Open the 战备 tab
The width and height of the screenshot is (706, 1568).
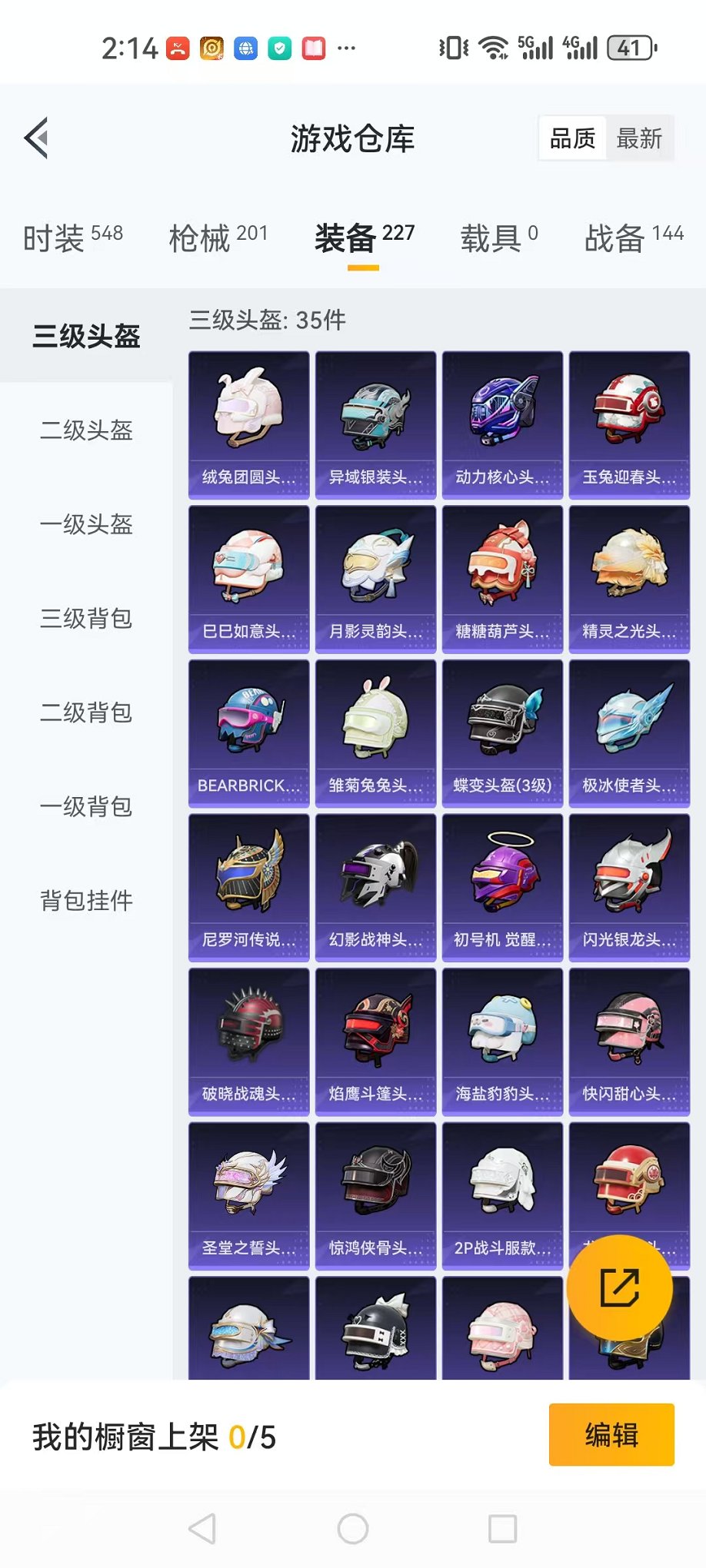633,237
